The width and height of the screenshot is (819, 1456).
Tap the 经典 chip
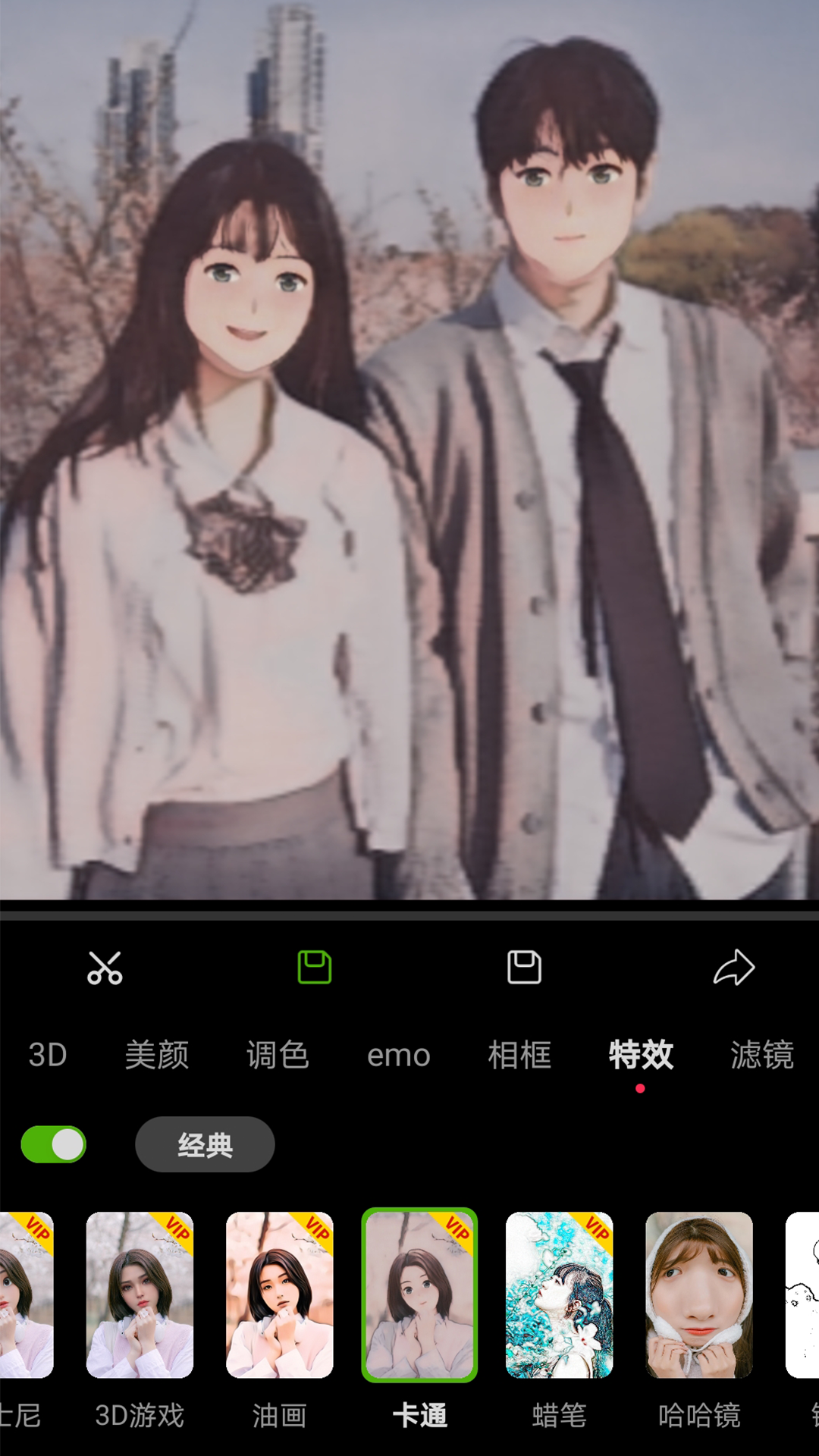[x=205, y=1144]
